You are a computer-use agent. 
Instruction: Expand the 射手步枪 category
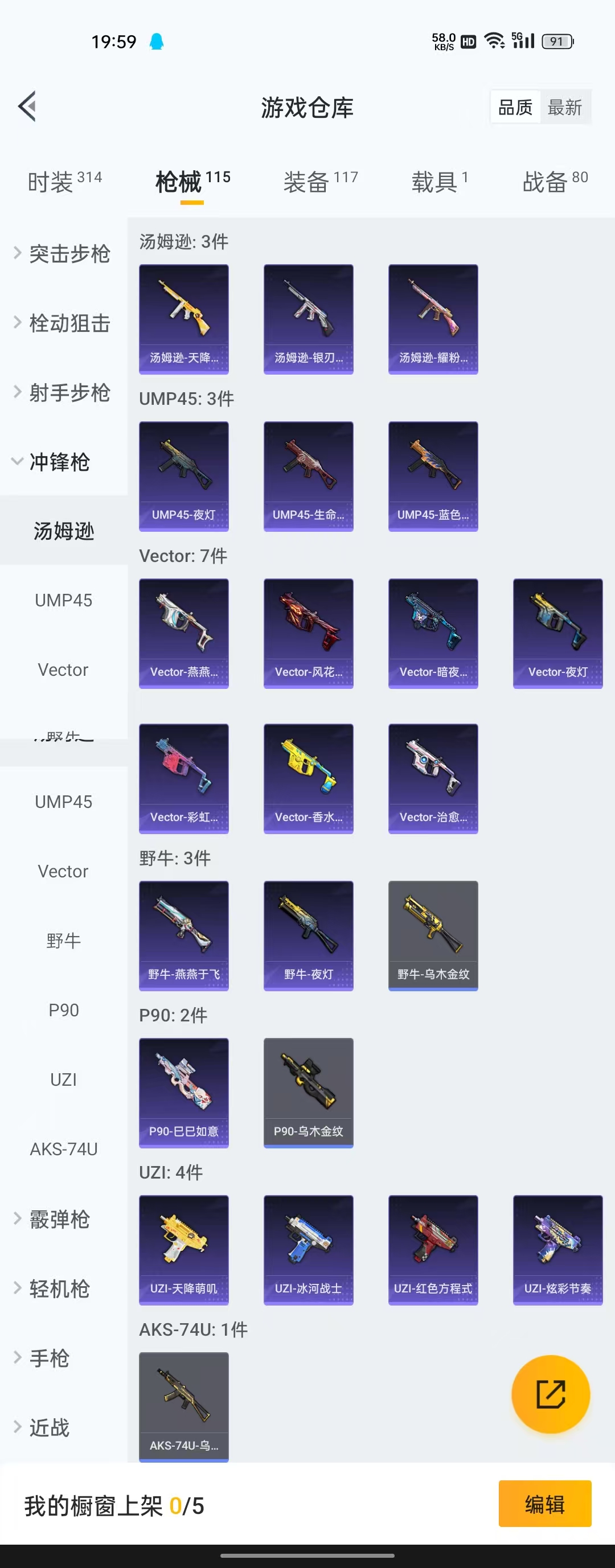[x=63, y=393]
